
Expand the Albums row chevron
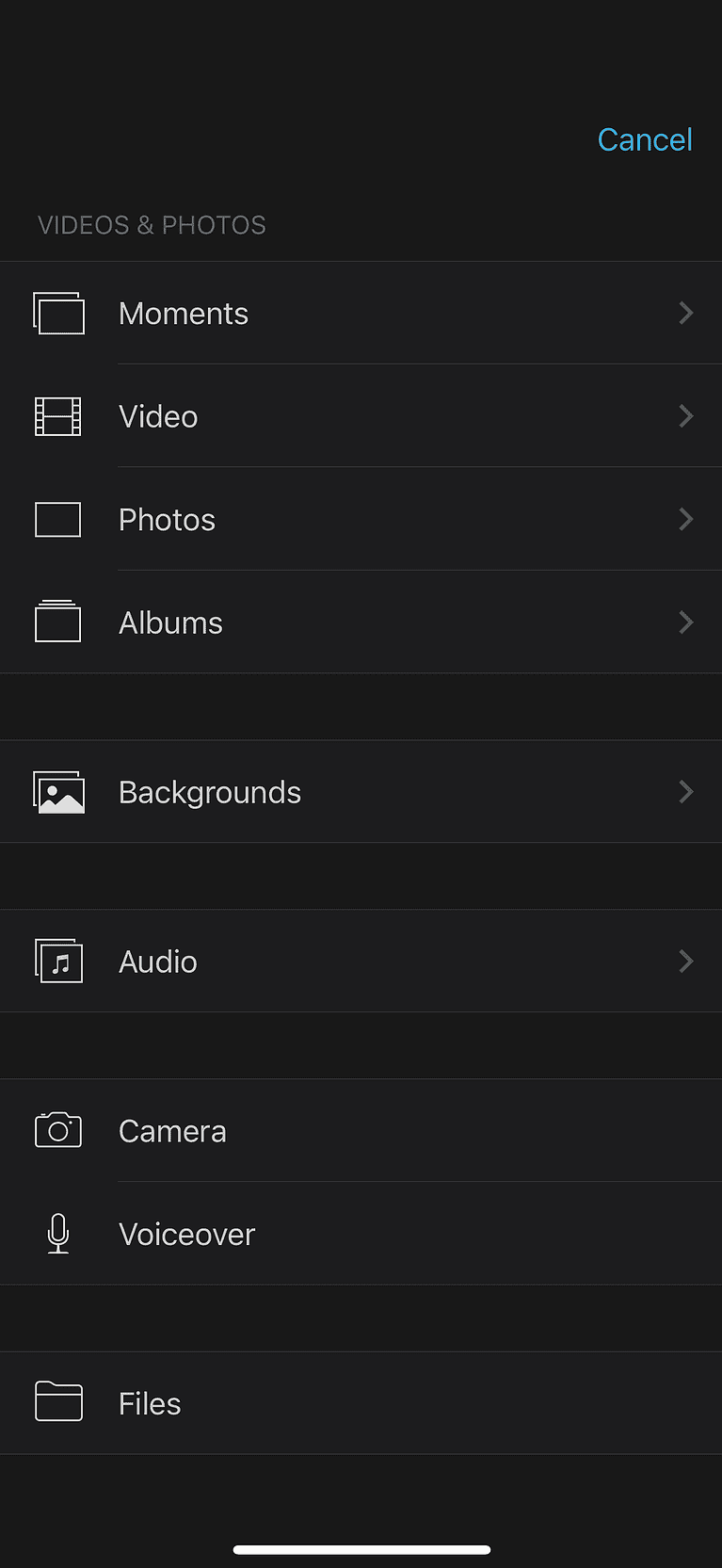(686, 622)
